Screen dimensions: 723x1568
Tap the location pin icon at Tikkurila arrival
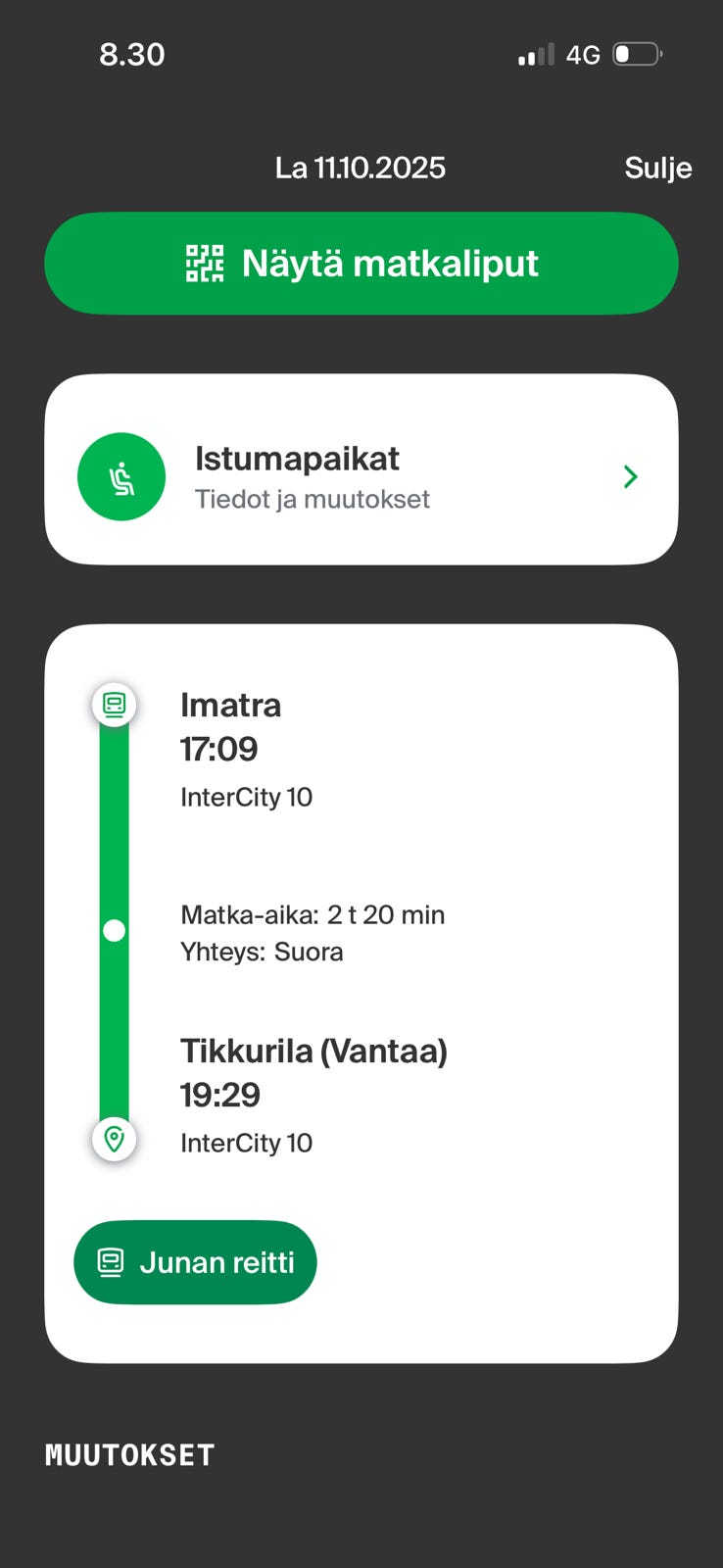coord(114,1139)
